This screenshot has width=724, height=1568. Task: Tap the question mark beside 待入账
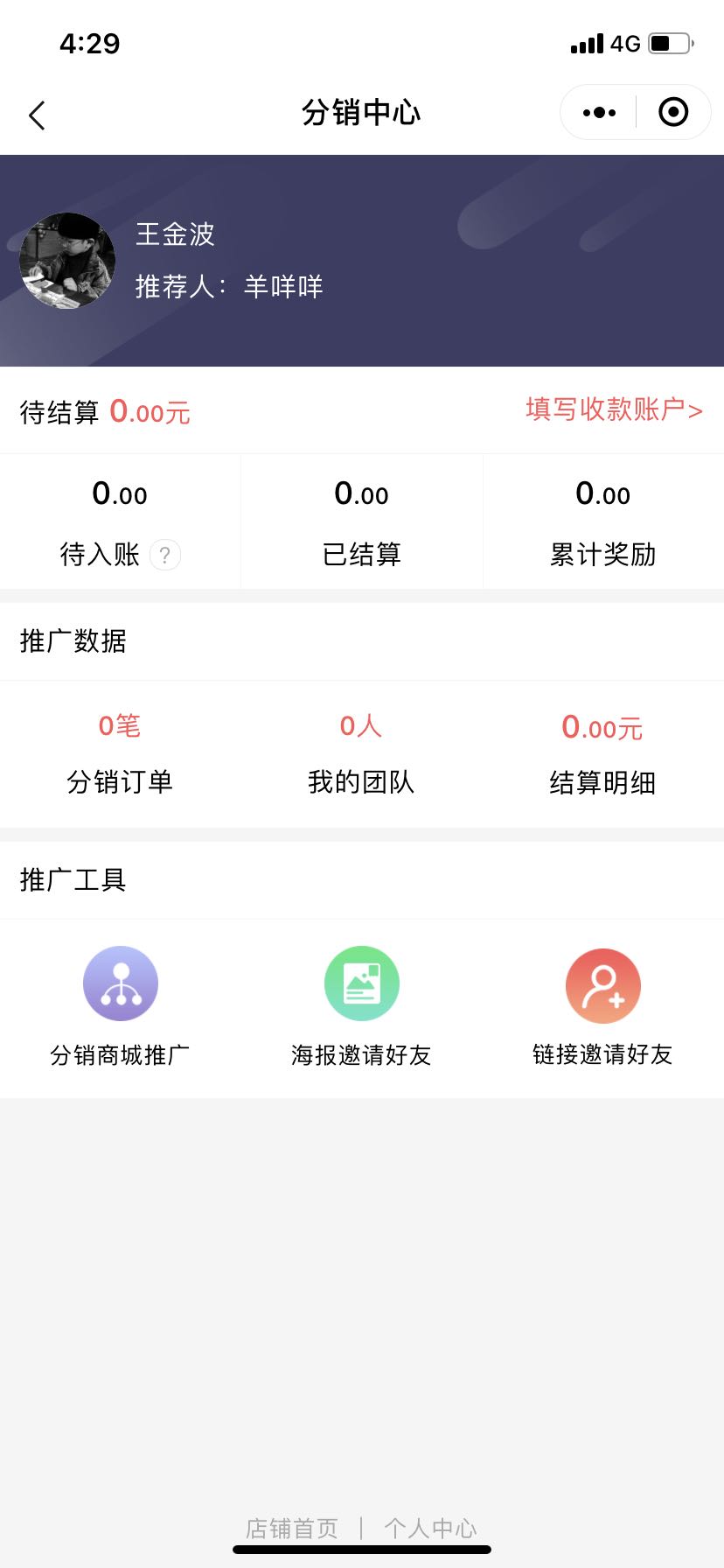click(165, 555)
